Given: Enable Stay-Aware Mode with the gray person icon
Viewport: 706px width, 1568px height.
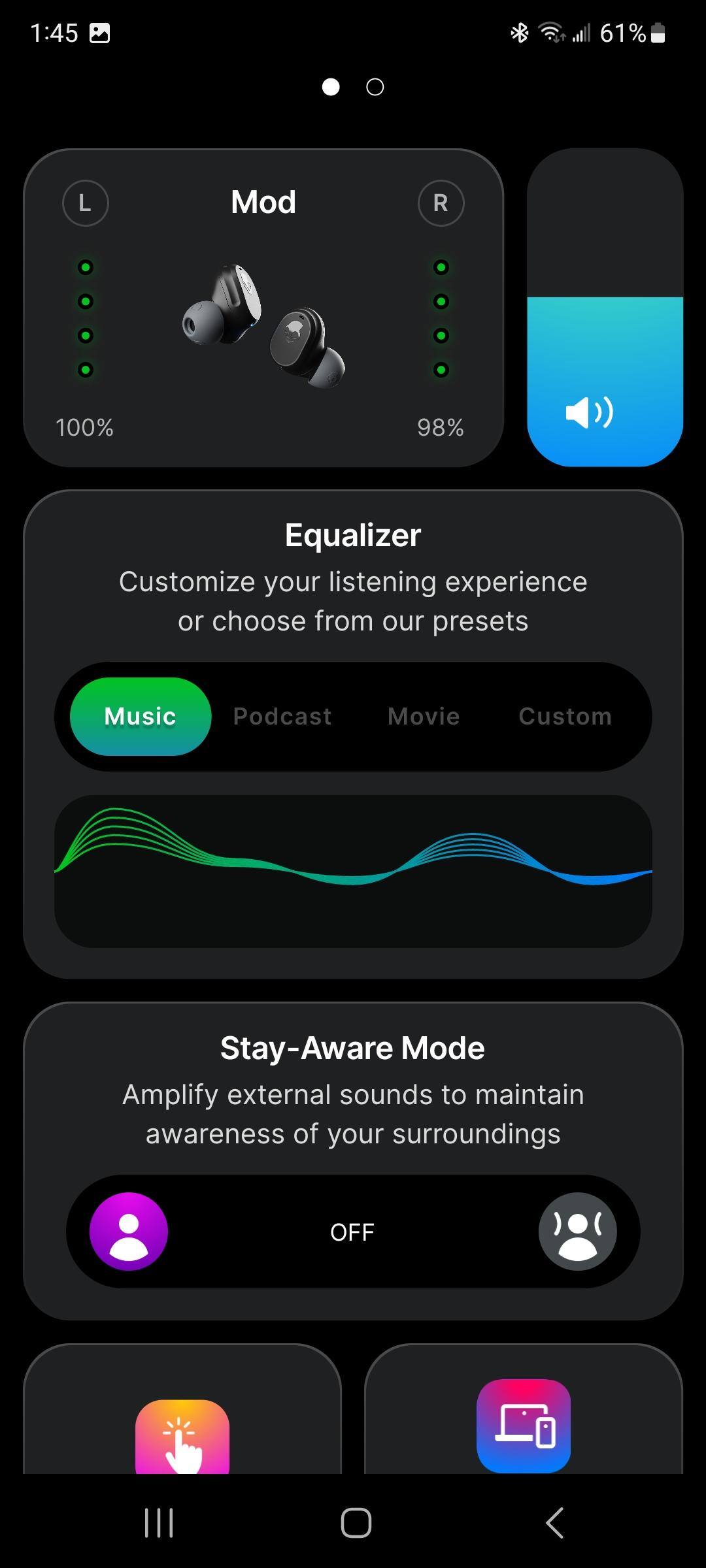Looking at the screenshot, I should pos(577,1232).
